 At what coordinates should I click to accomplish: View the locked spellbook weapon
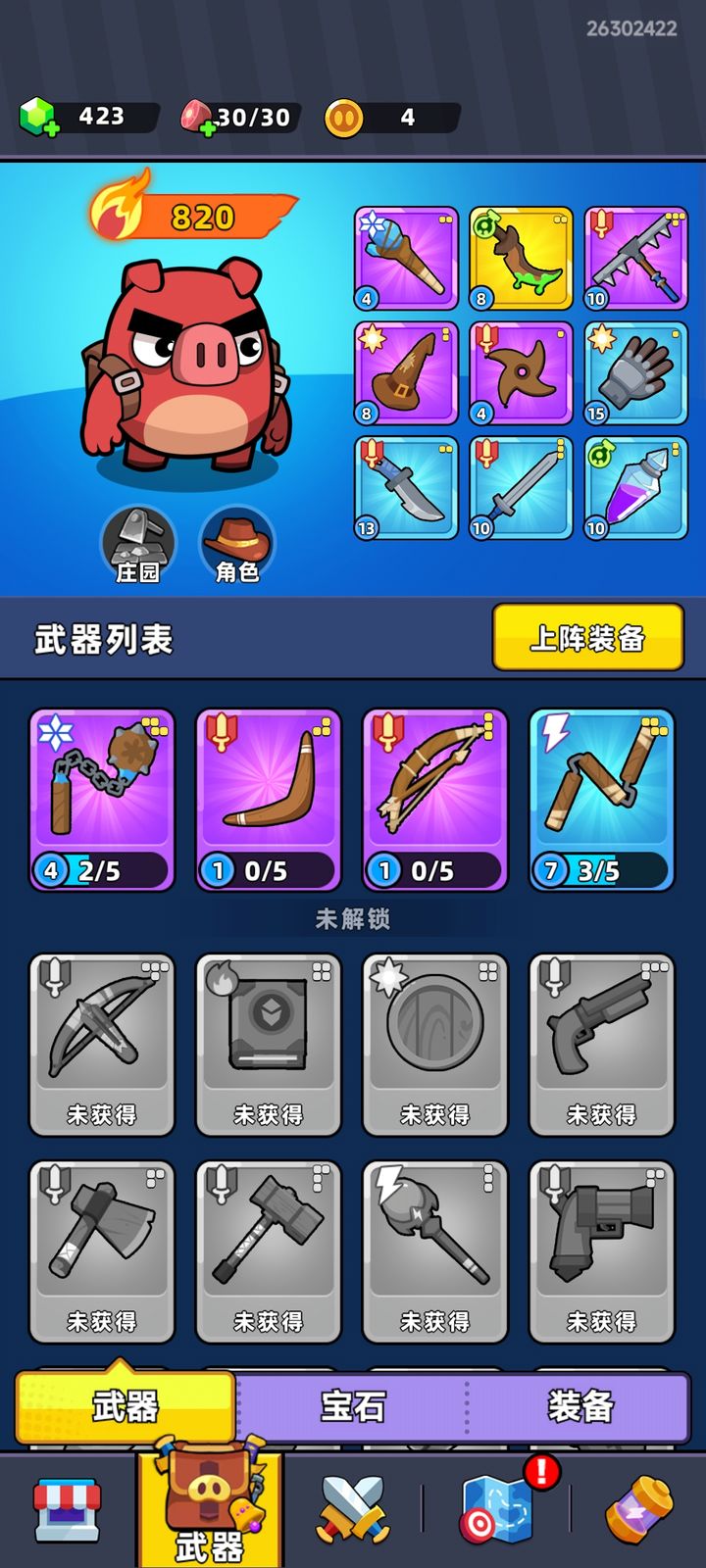(x=269, y=1044)
